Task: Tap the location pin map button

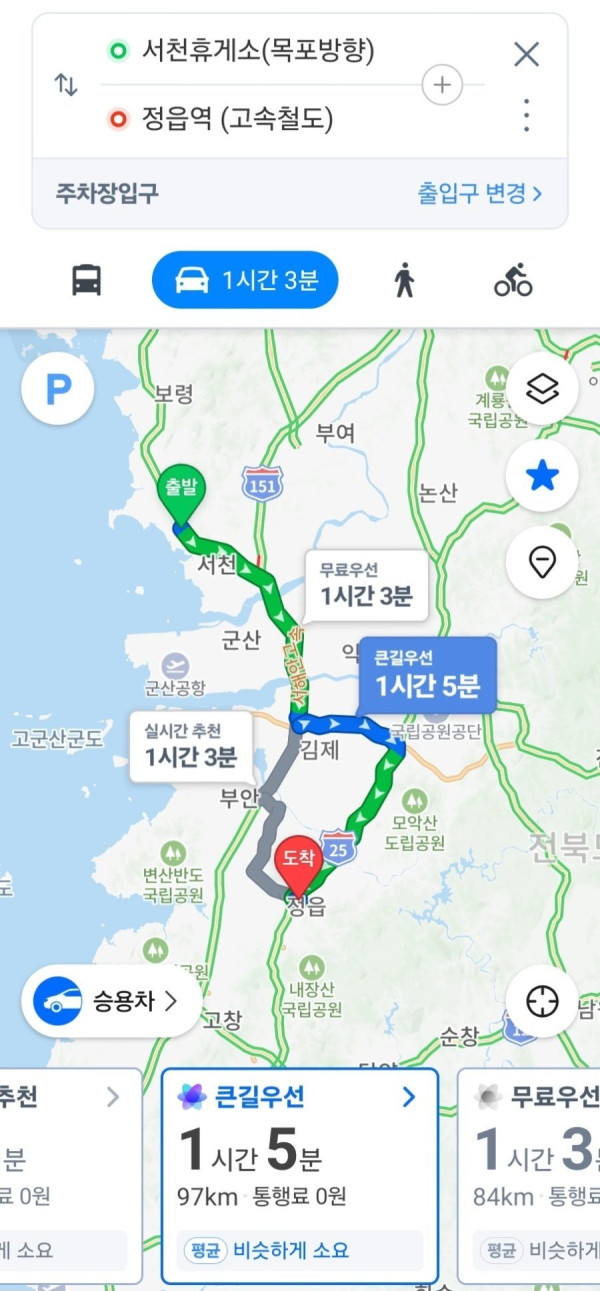Action: pyautogui.click(x=542, y=563)
